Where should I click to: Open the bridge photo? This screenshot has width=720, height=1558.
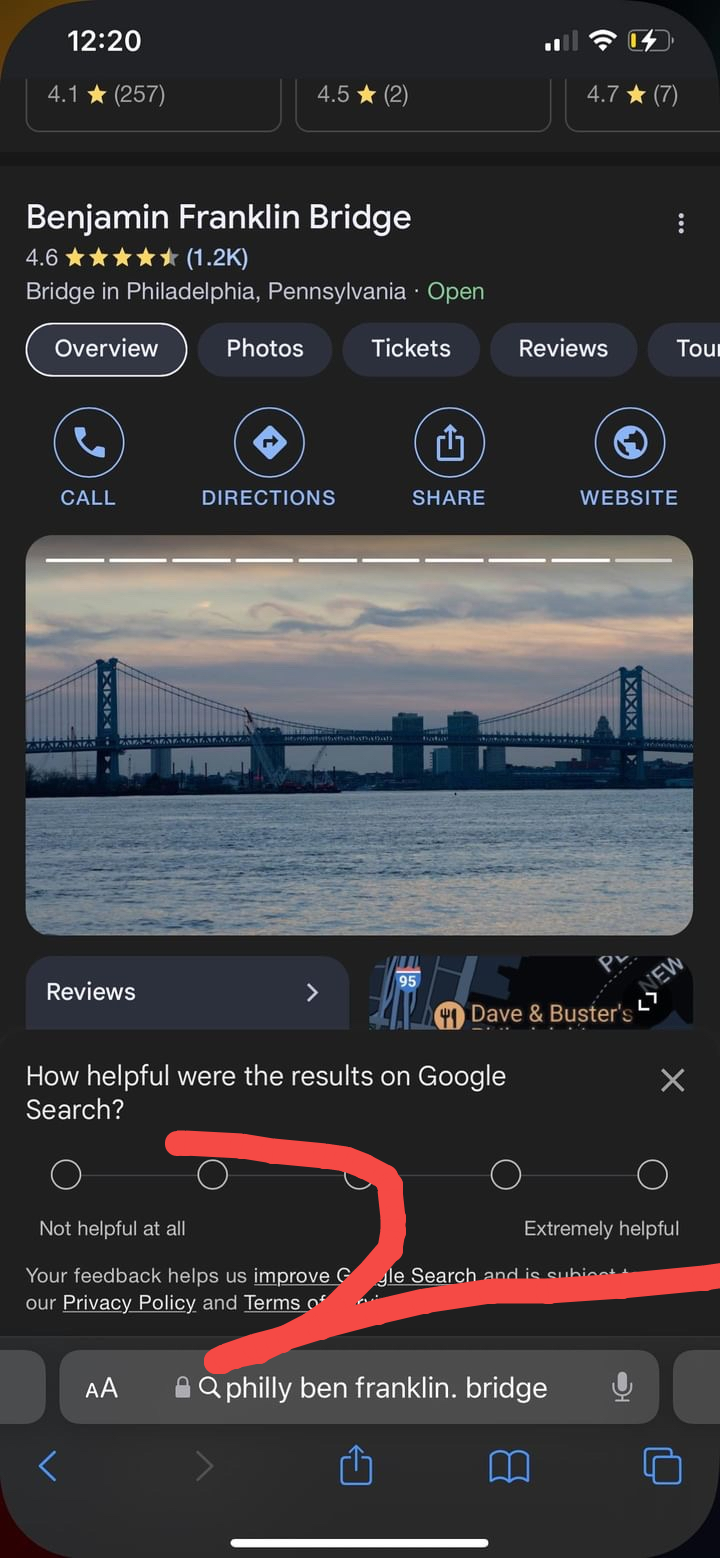[x=359, y=735]
